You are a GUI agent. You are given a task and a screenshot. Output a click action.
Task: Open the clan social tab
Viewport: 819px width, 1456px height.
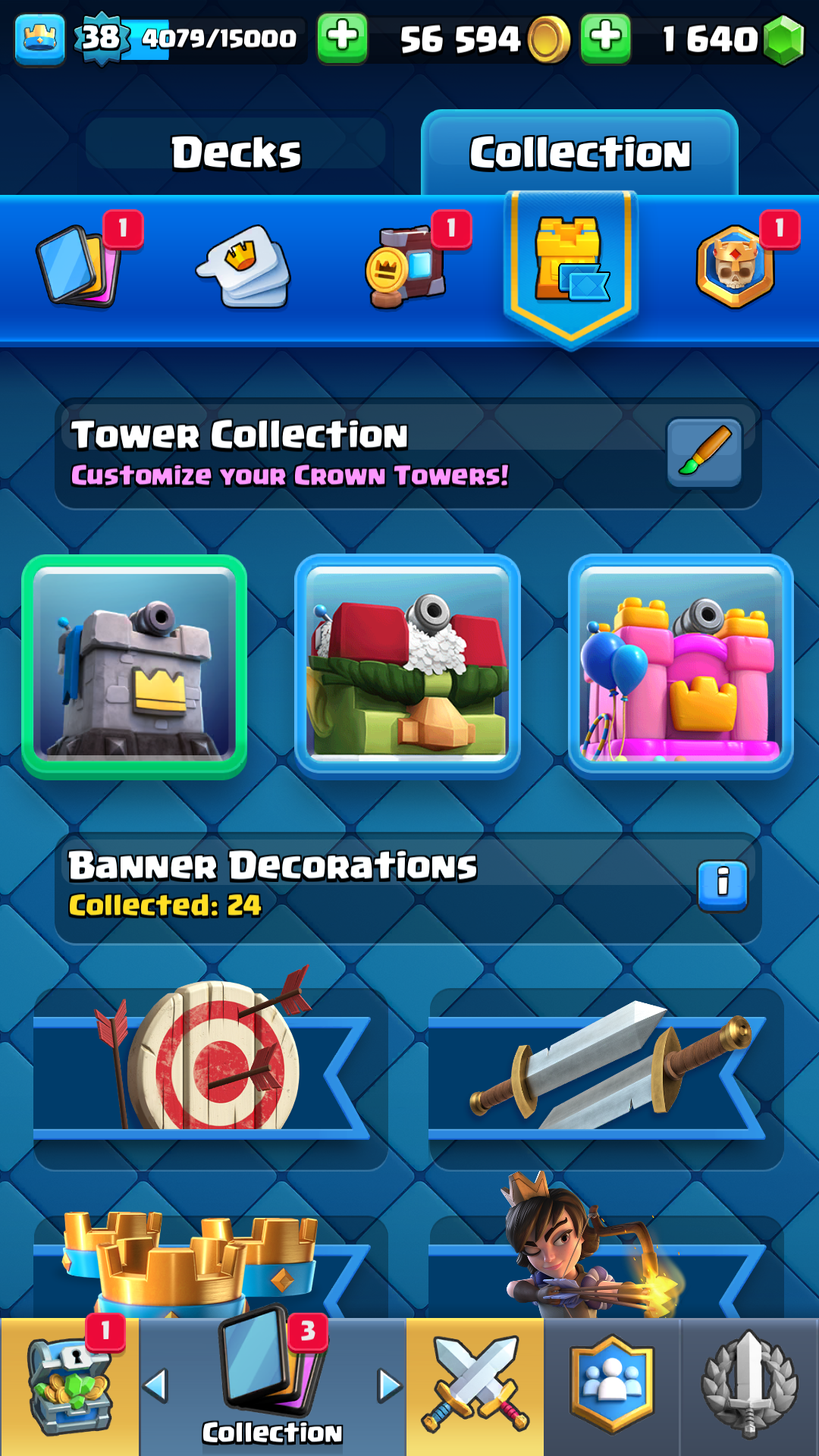[612, 1387]
